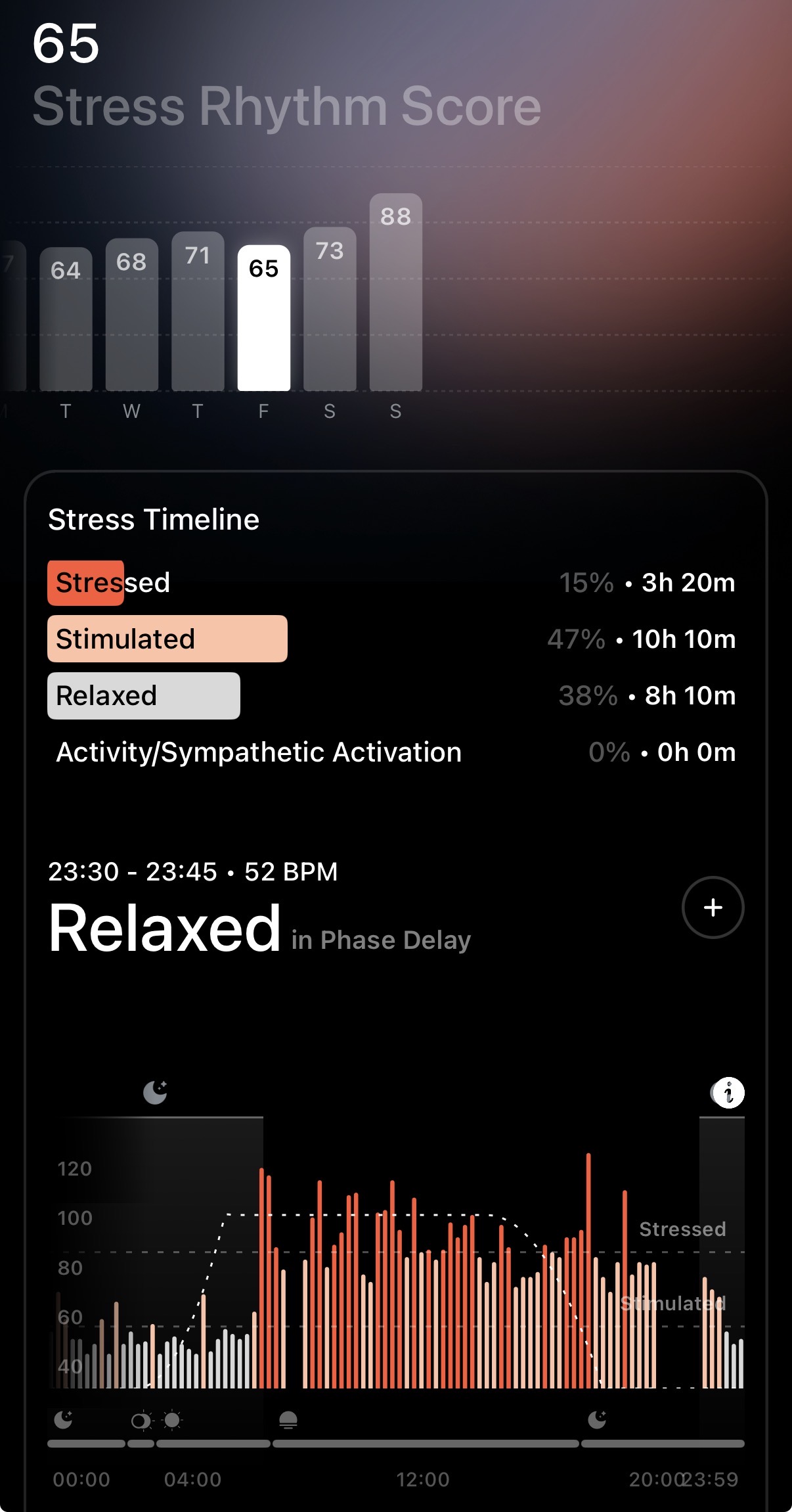Select Thursday's bar with score 71

click(198, 311)
